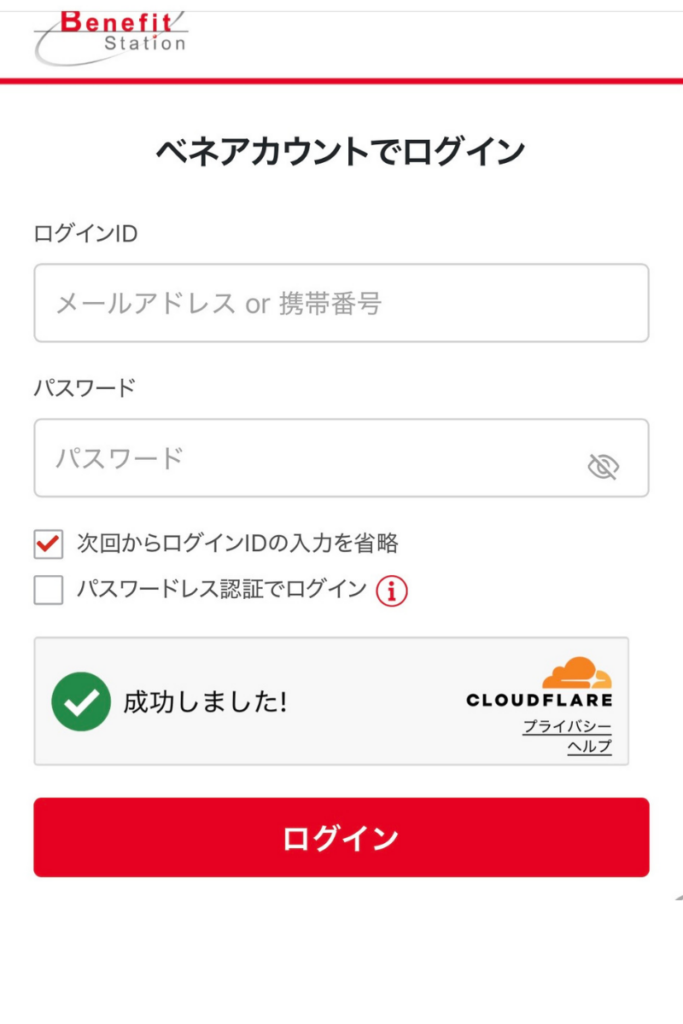Focus the パスワード input field

pyautogui.click(x=310, y=458)
